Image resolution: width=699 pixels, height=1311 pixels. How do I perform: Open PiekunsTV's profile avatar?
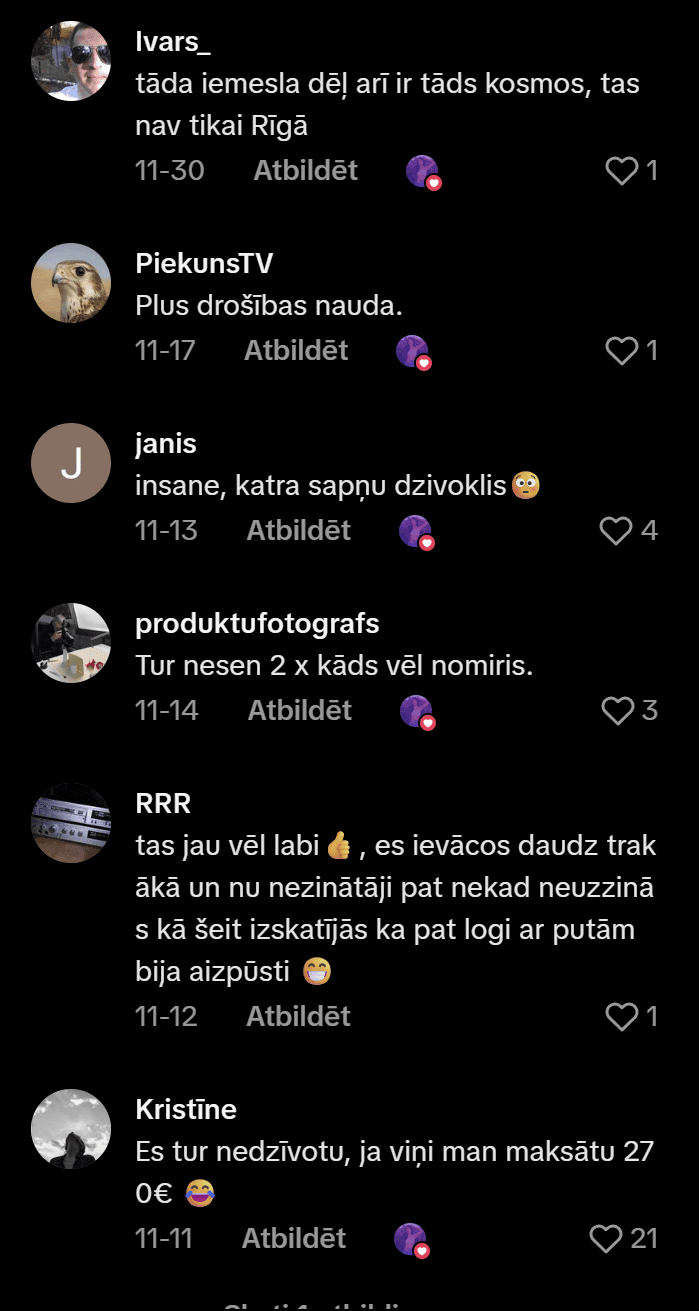[x=71, y=283]
